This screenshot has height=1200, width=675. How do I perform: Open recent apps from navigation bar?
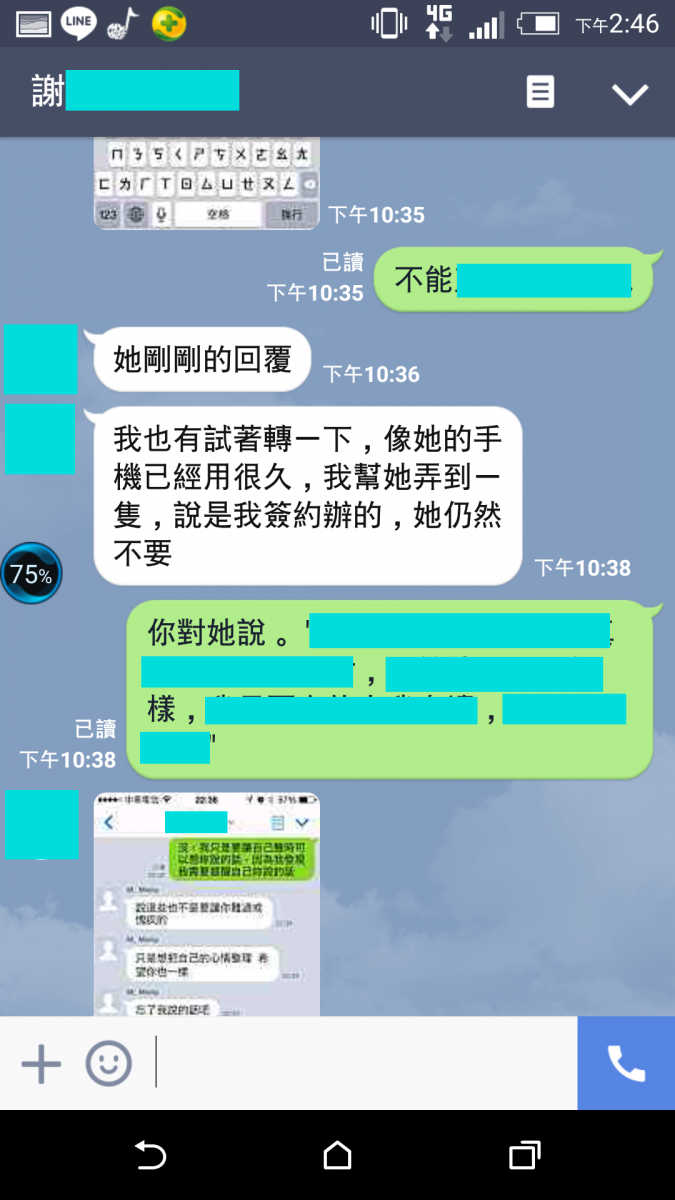click(524, 1156)
